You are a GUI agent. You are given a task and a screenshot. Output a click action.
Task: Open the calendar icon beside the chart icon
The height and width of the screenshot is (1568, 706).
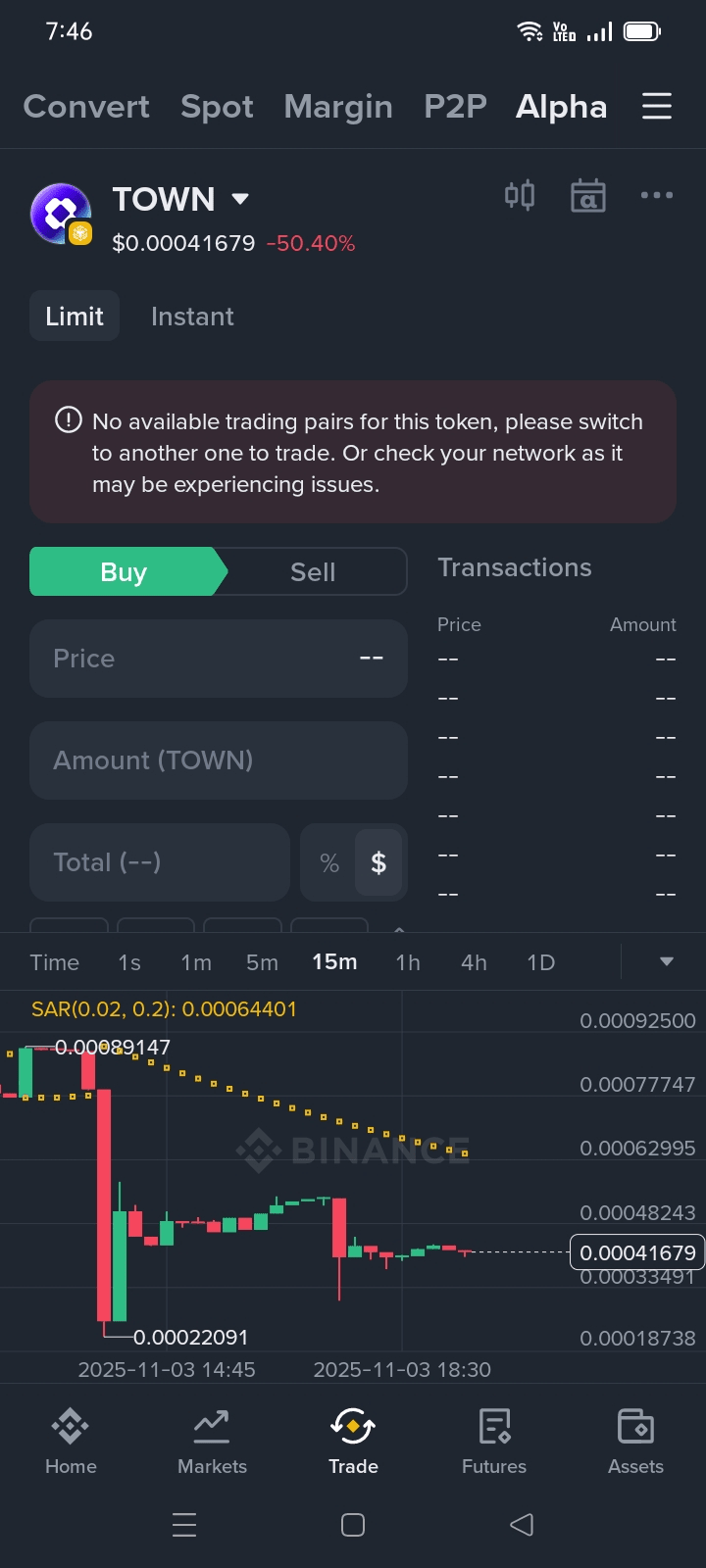point(588,195)
